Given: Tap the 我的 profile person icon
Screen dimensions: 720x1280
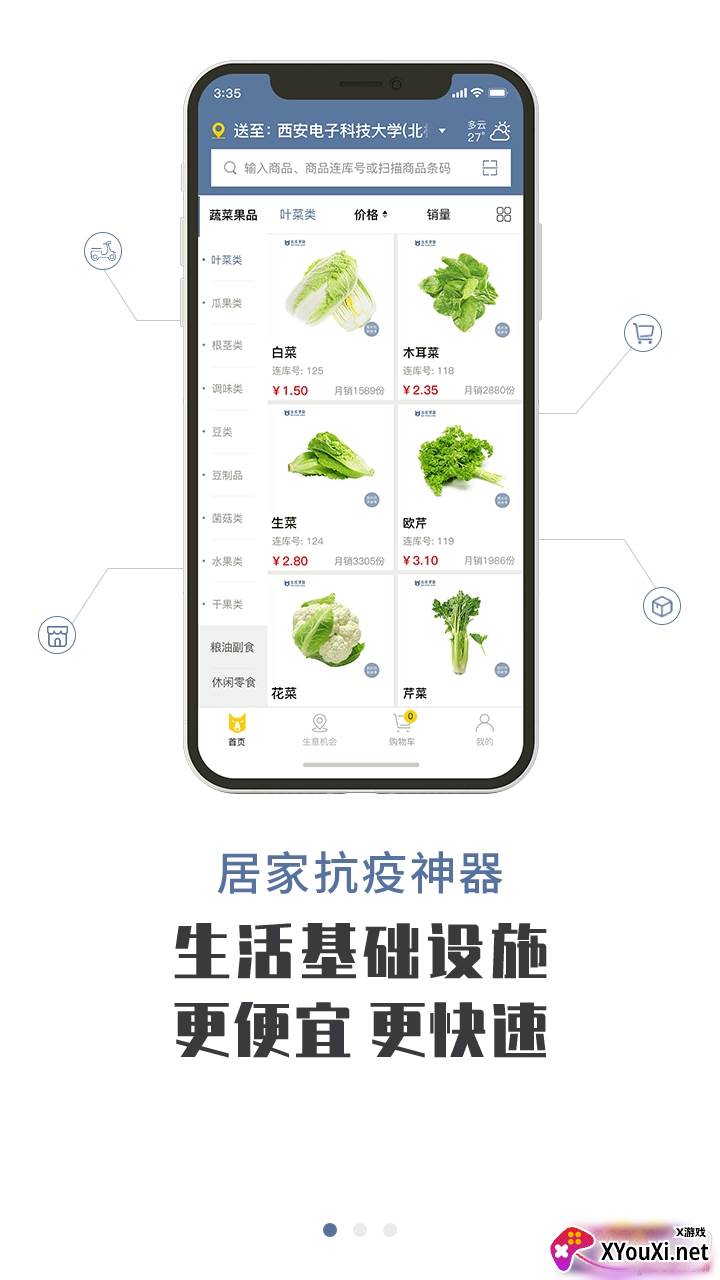Looking at the screenshot, I should click(x=483, y=722).
